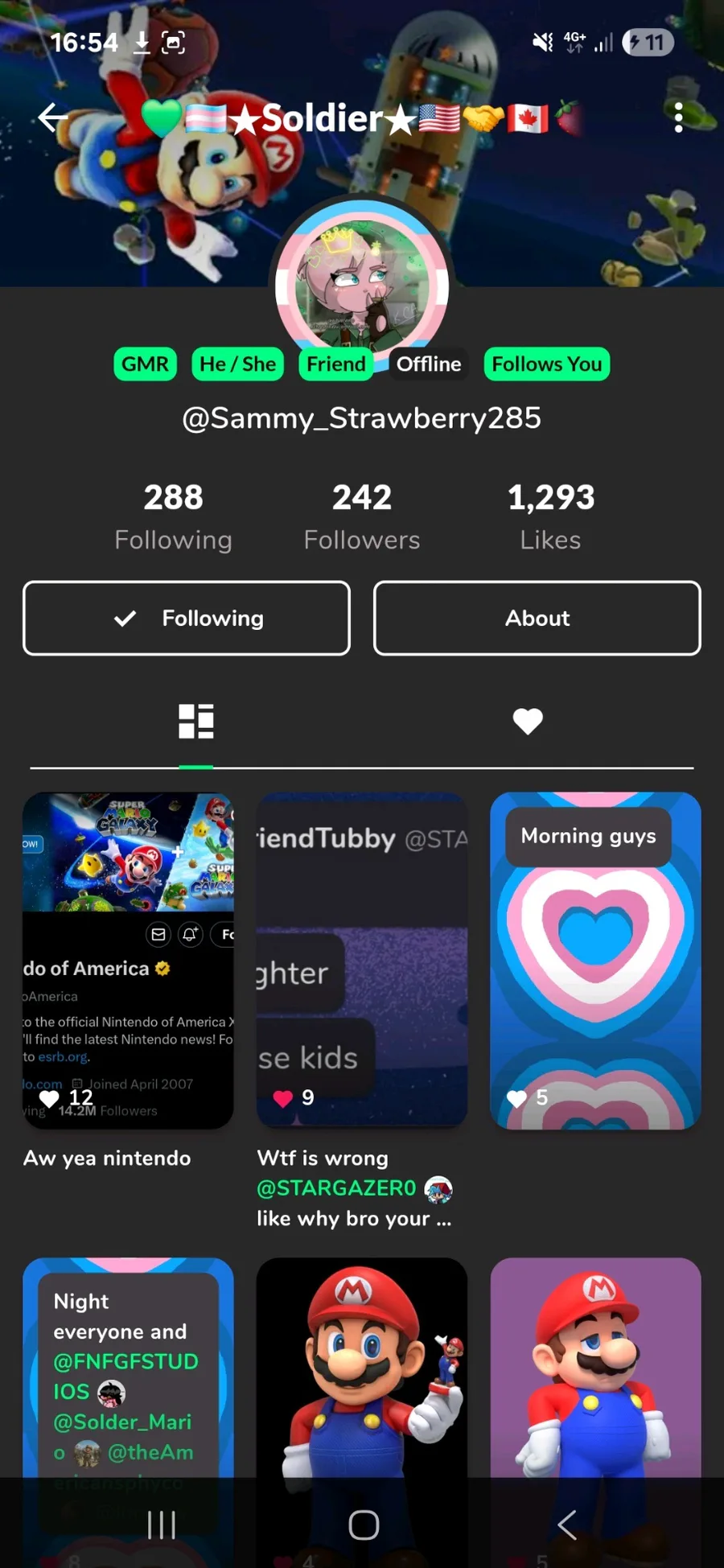Go back using the top-left arrow
Image resolution: width=724 pixels, height=1568 pixels.
click(x=53, y=117)
